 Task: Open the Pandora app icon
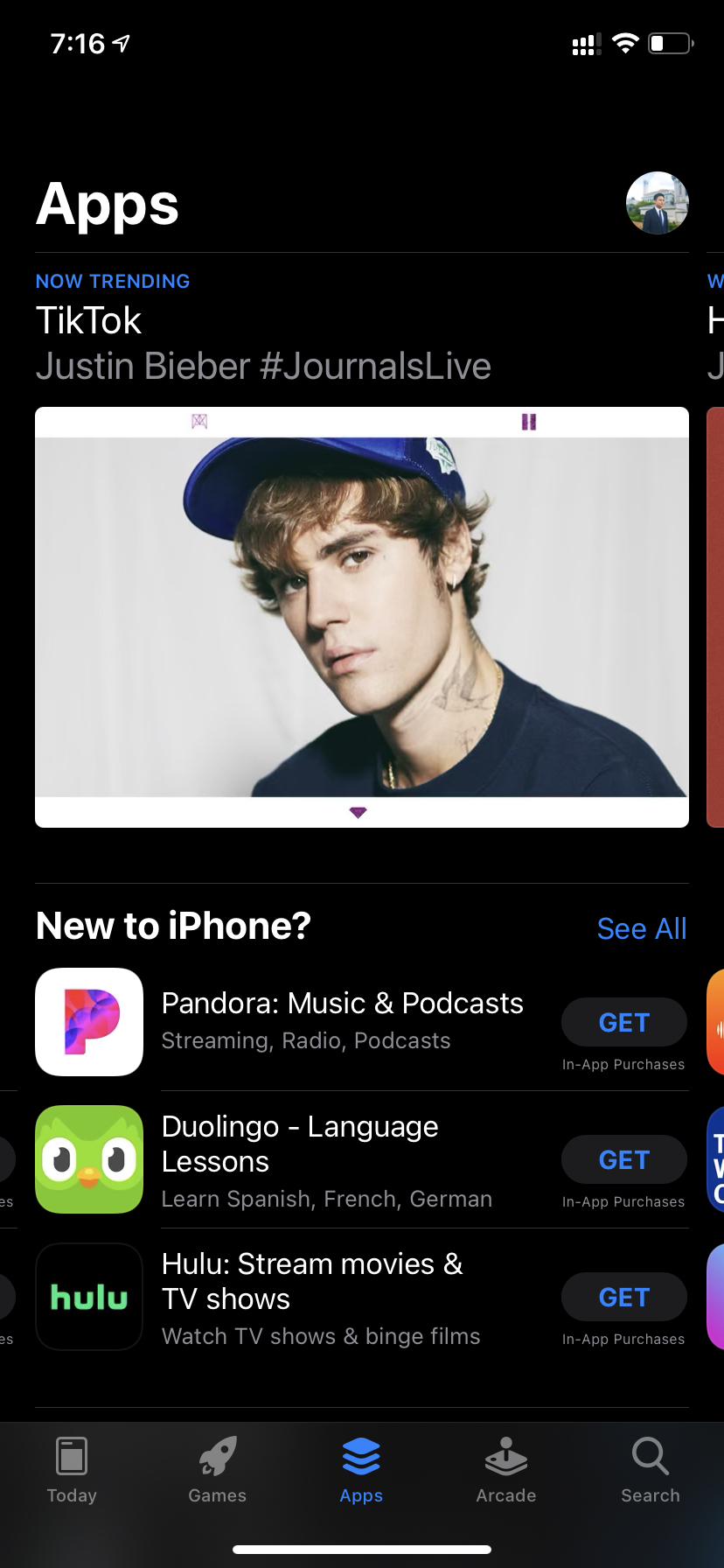click(x=88, y=1021)
